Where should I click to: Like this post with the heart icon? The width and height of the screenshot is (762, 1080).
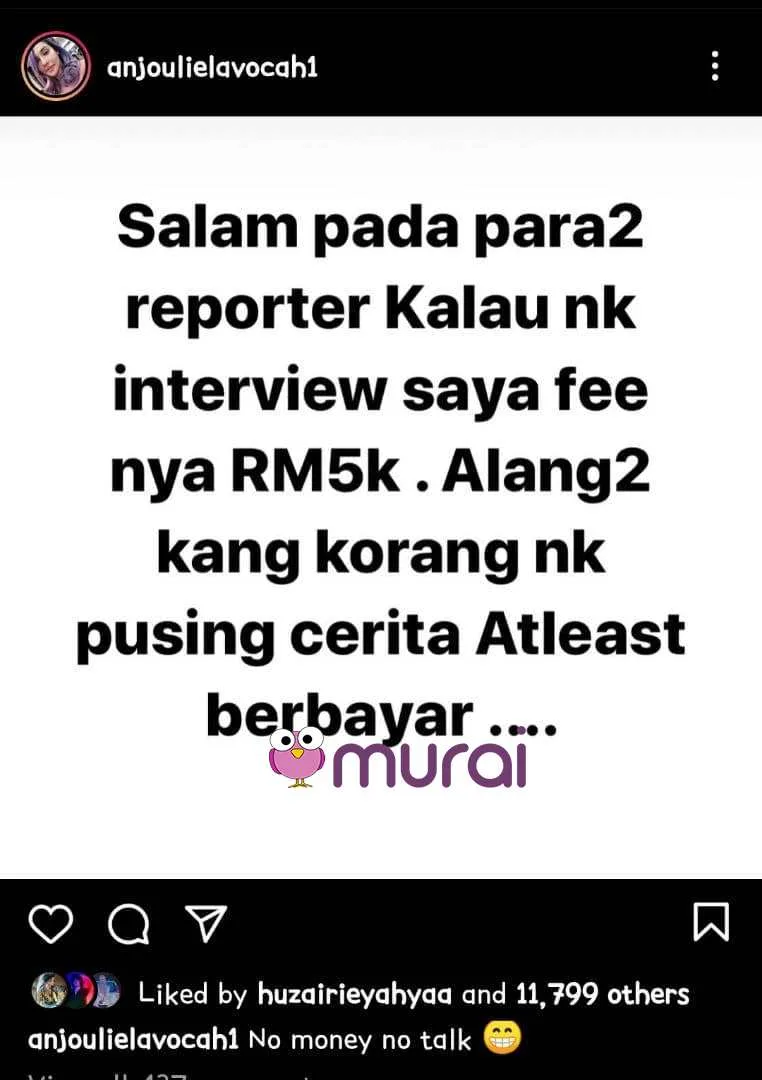click(x=50, y=923)
